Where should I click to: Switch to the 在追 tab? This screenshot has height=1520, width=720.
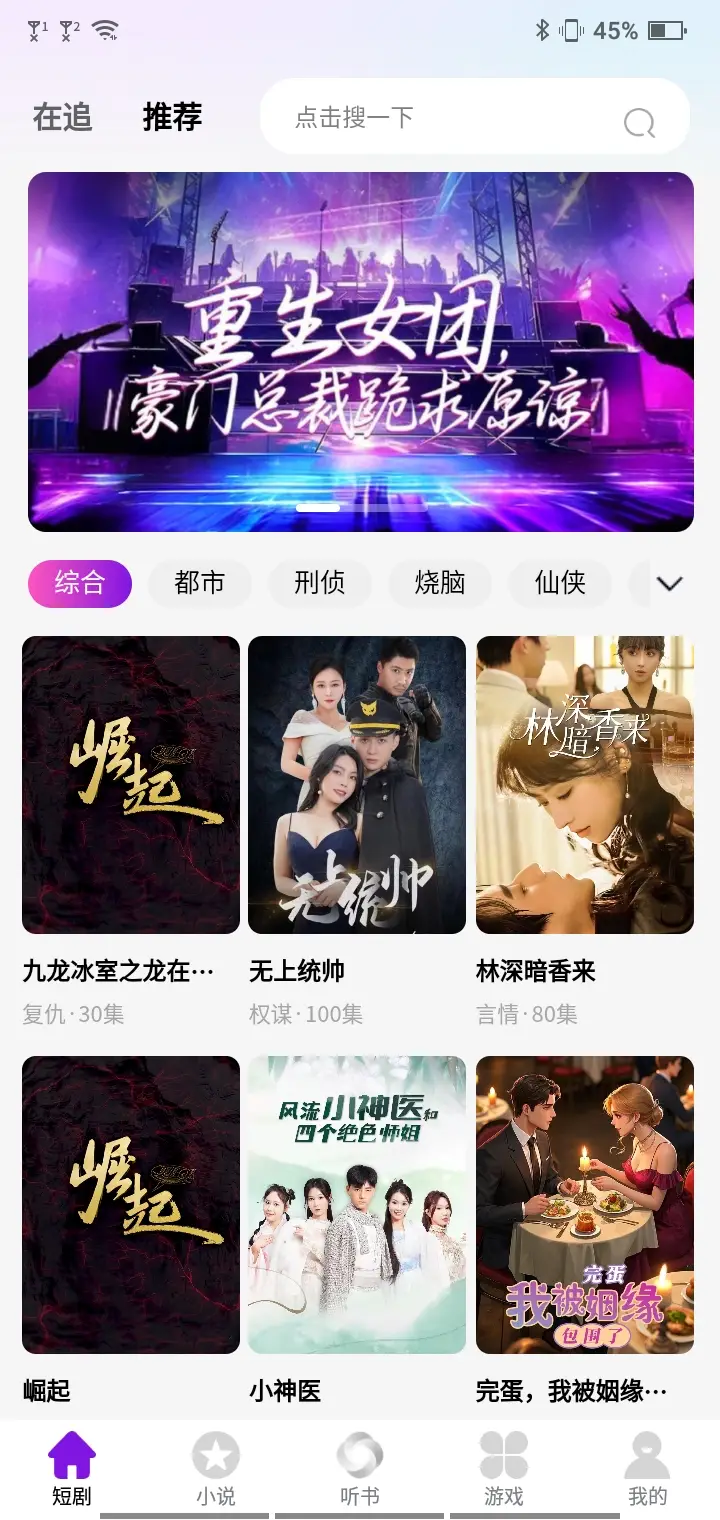click(x=62, y=117)
